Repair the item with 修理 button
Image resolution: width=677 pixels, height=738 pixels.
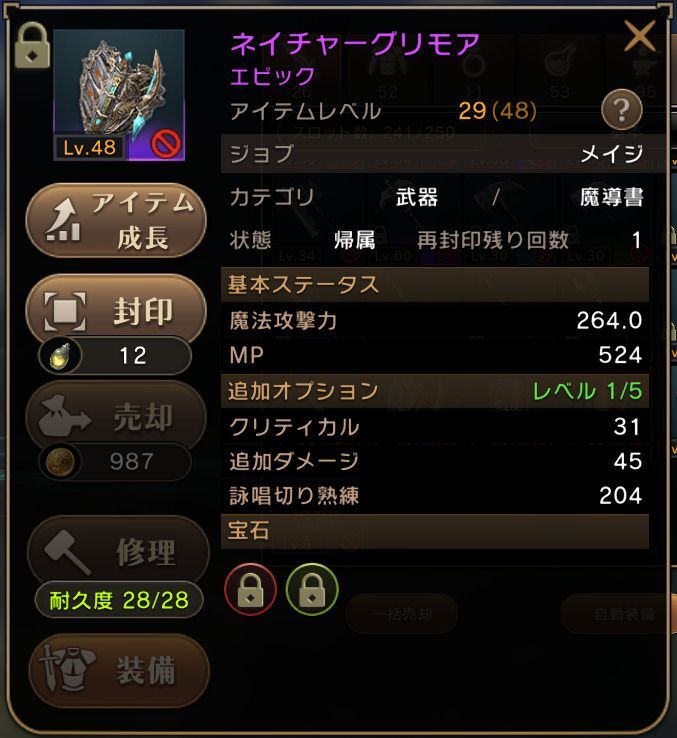tap(118, 551)
